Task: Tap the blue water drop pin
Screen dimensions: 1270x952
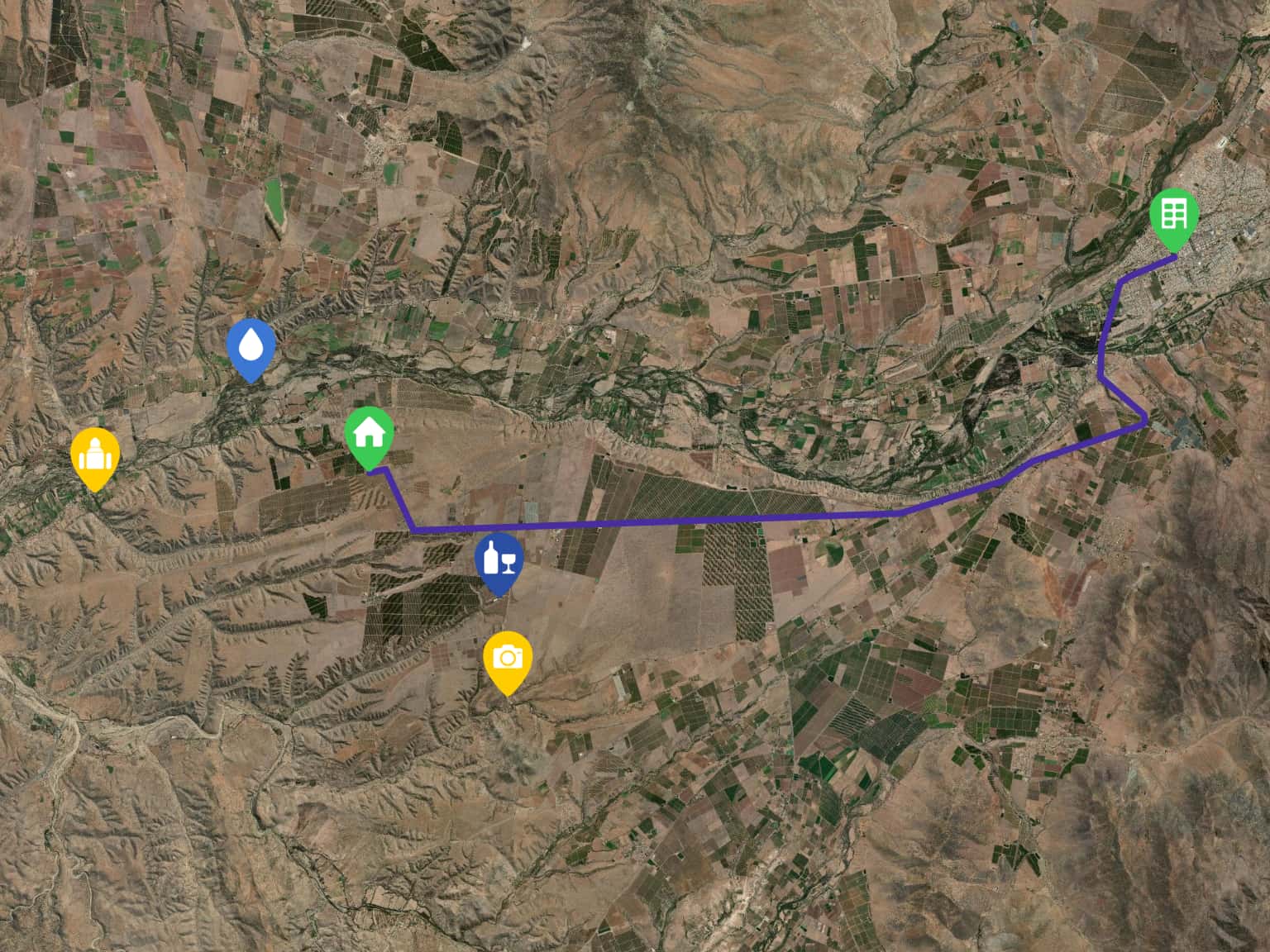Action: (x=251, y=347)
